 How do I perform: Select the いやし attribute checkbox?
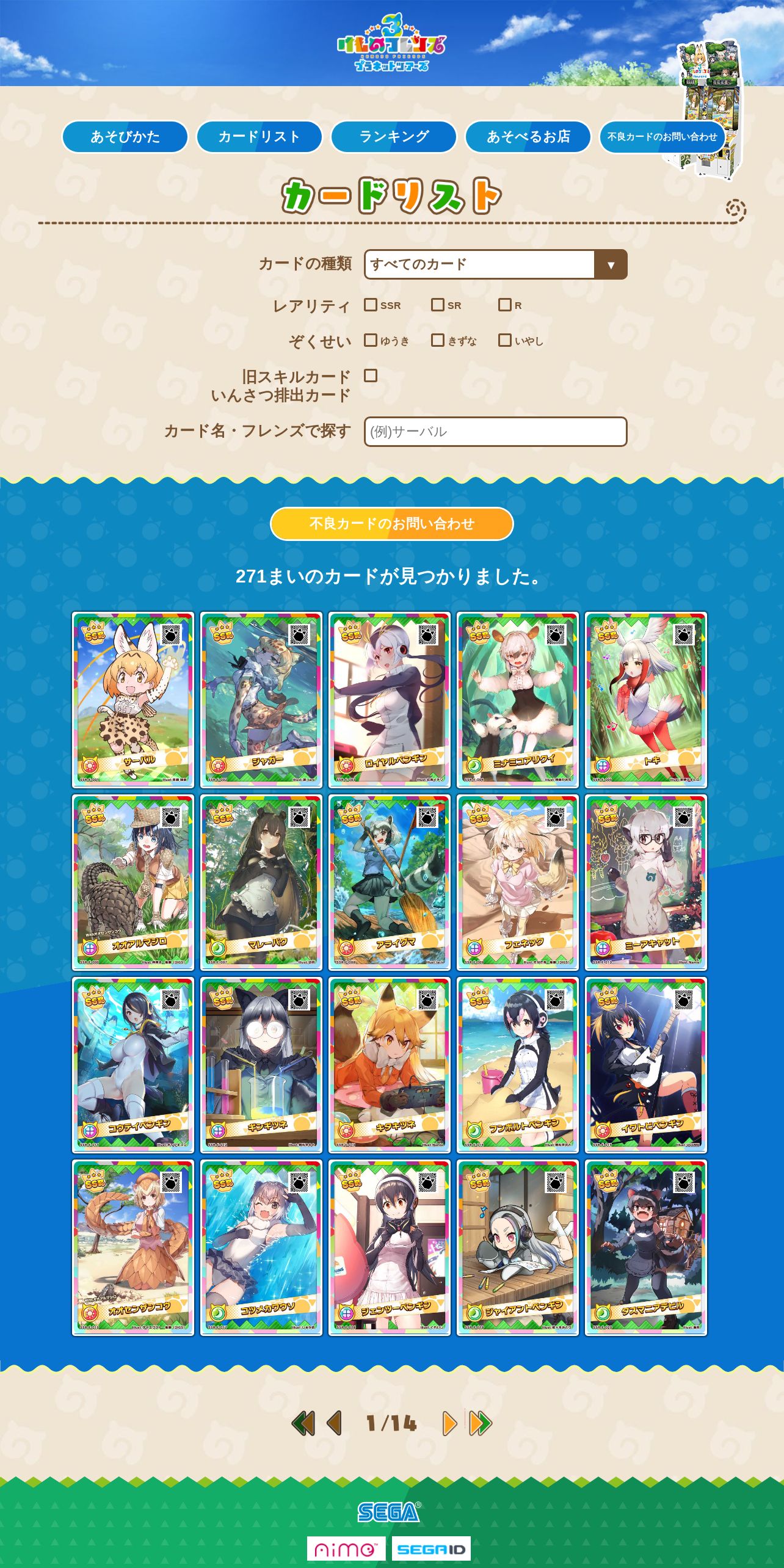click(x=505, y=340)
